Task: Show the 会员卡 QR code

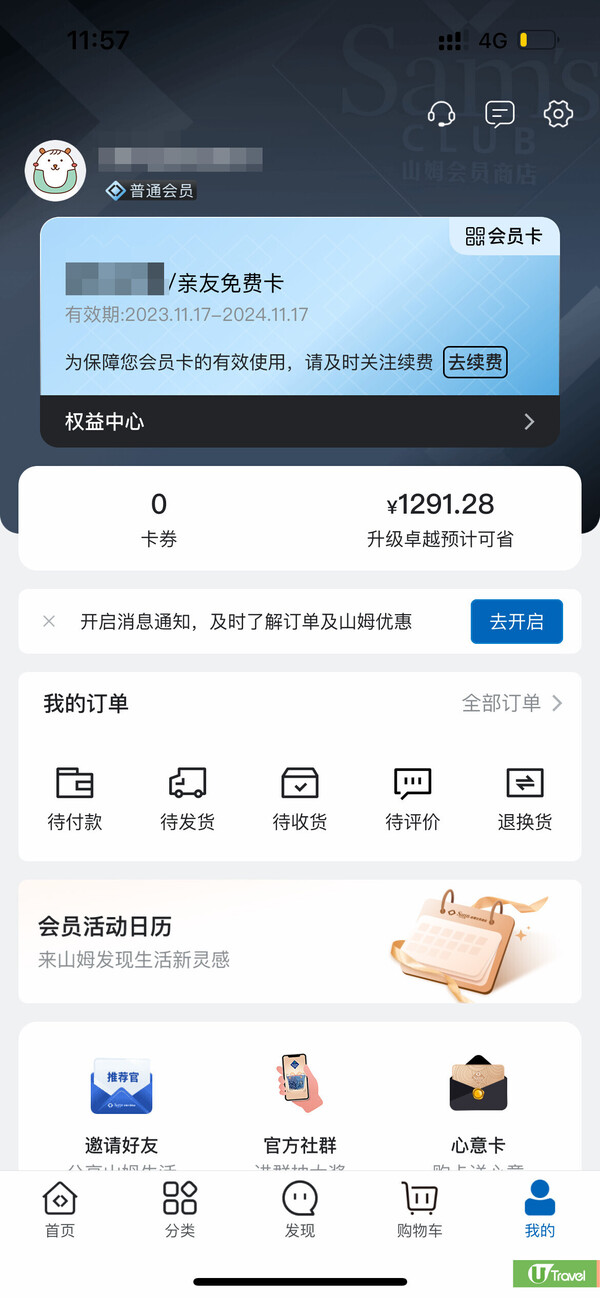Action: [x=505, y=236]
